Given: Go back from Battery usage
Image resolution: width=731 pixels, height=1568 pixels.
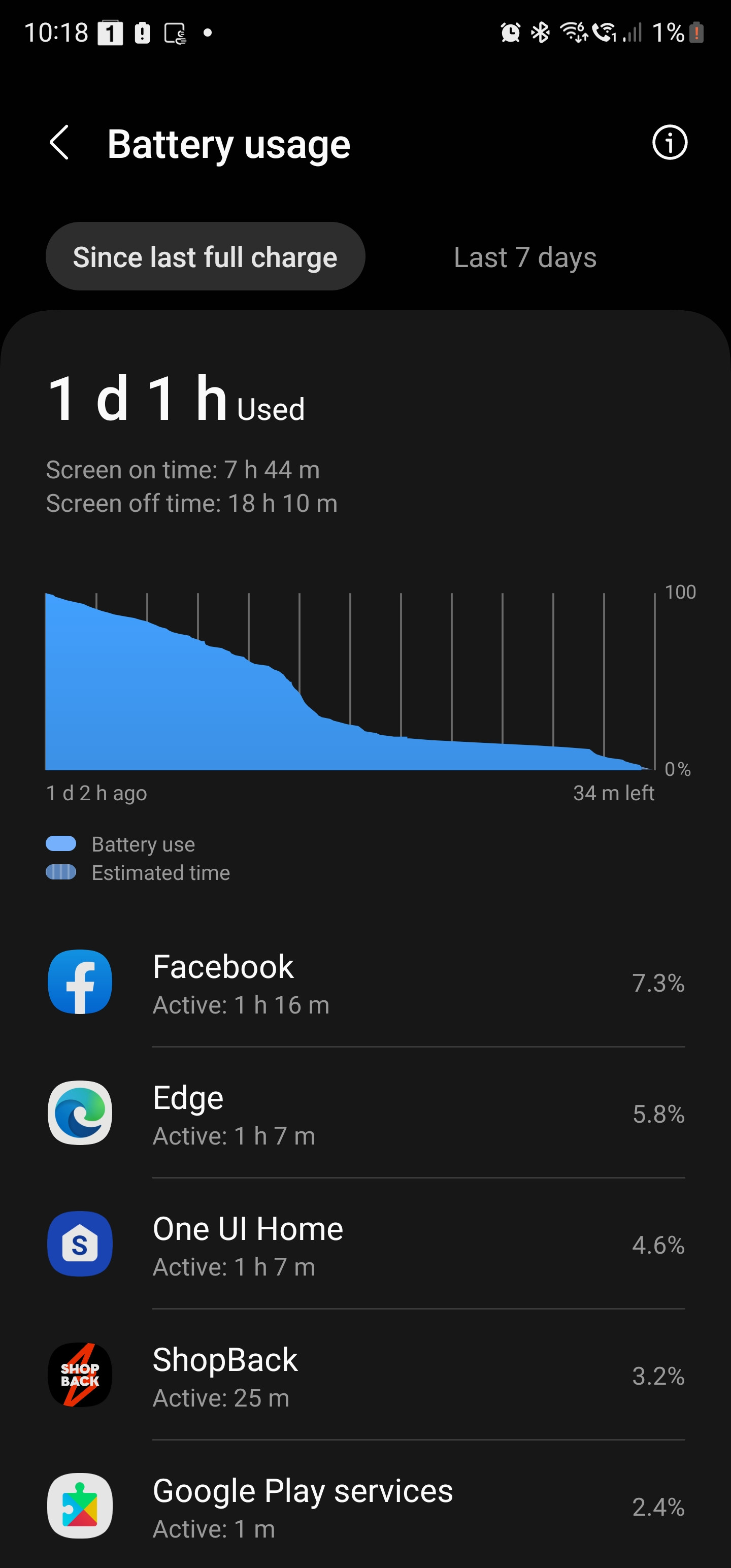Looking at the screenshot, I should pyautogui.click(x=59, y=144).
